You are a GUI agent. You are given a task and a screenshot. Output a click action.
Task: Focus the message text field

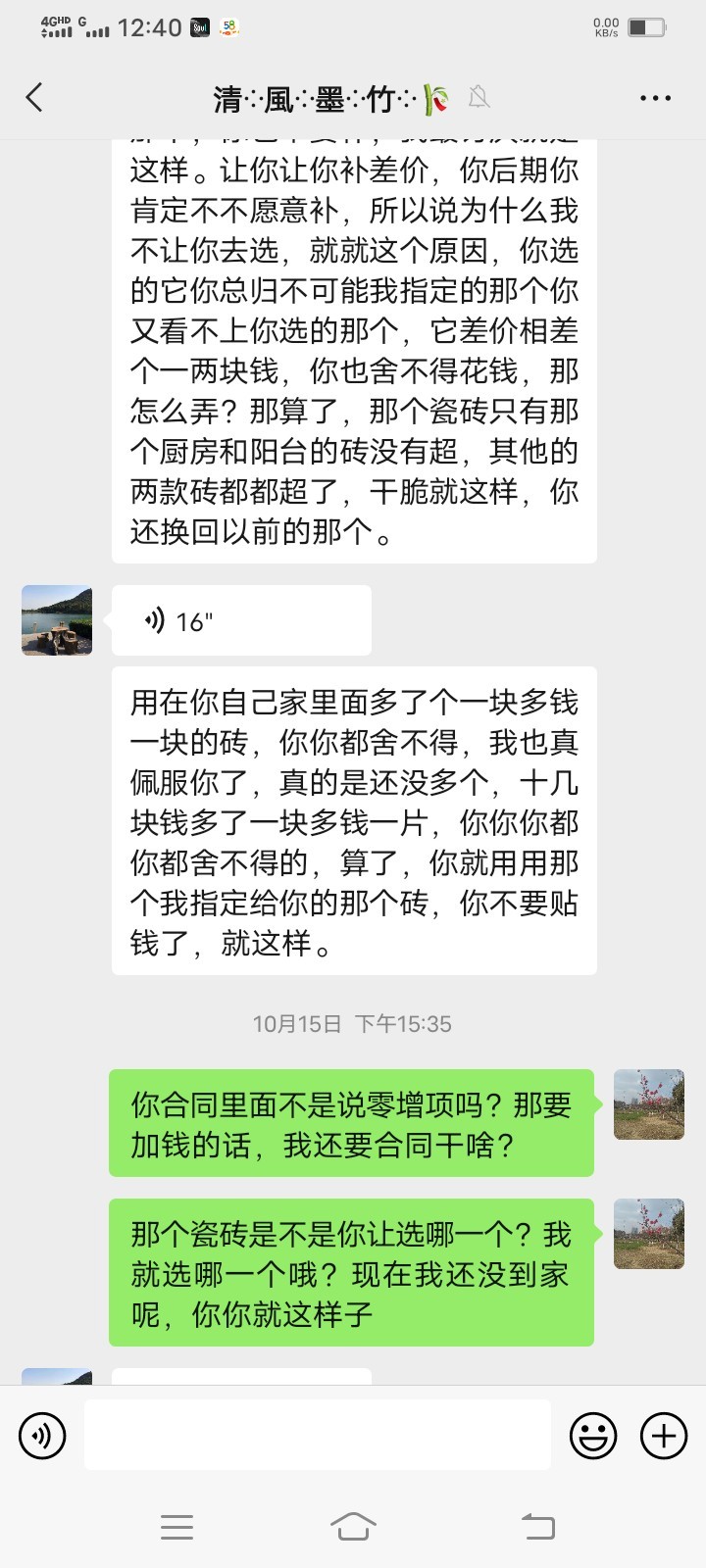coord(317,1435)
